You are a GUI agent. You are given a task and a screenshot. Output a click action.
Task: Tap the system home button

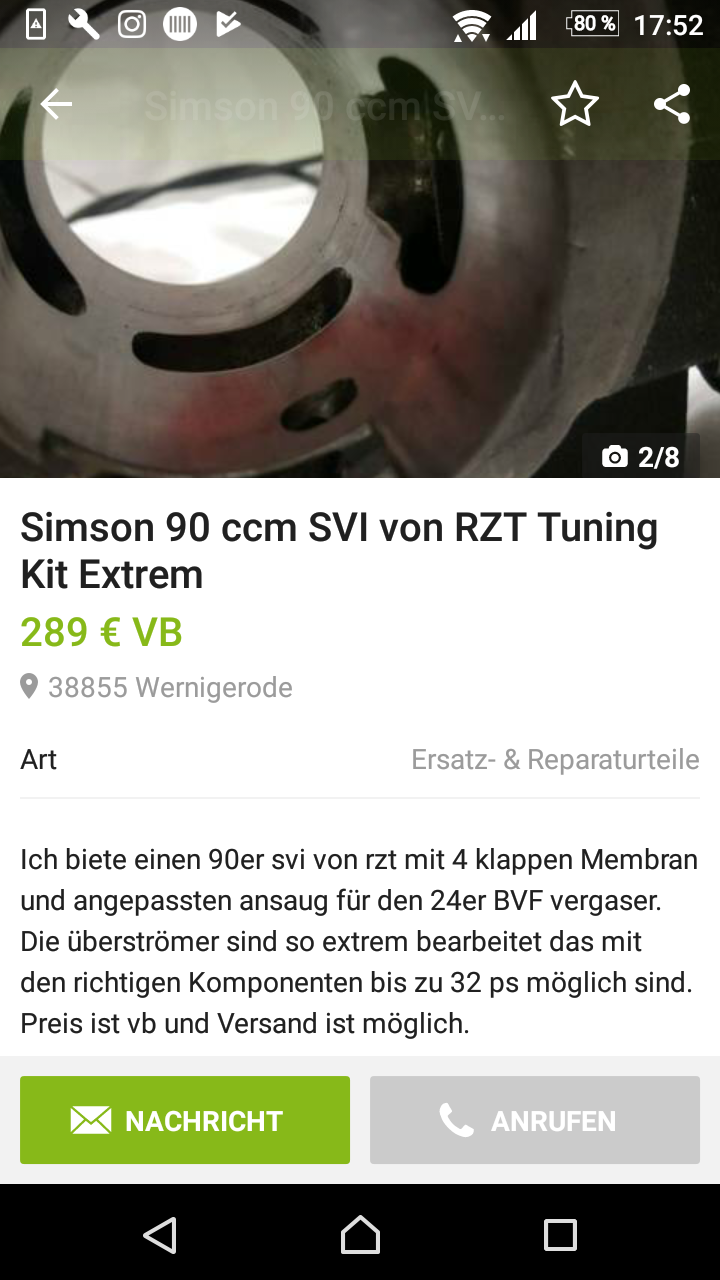[x=360, y=1235]
